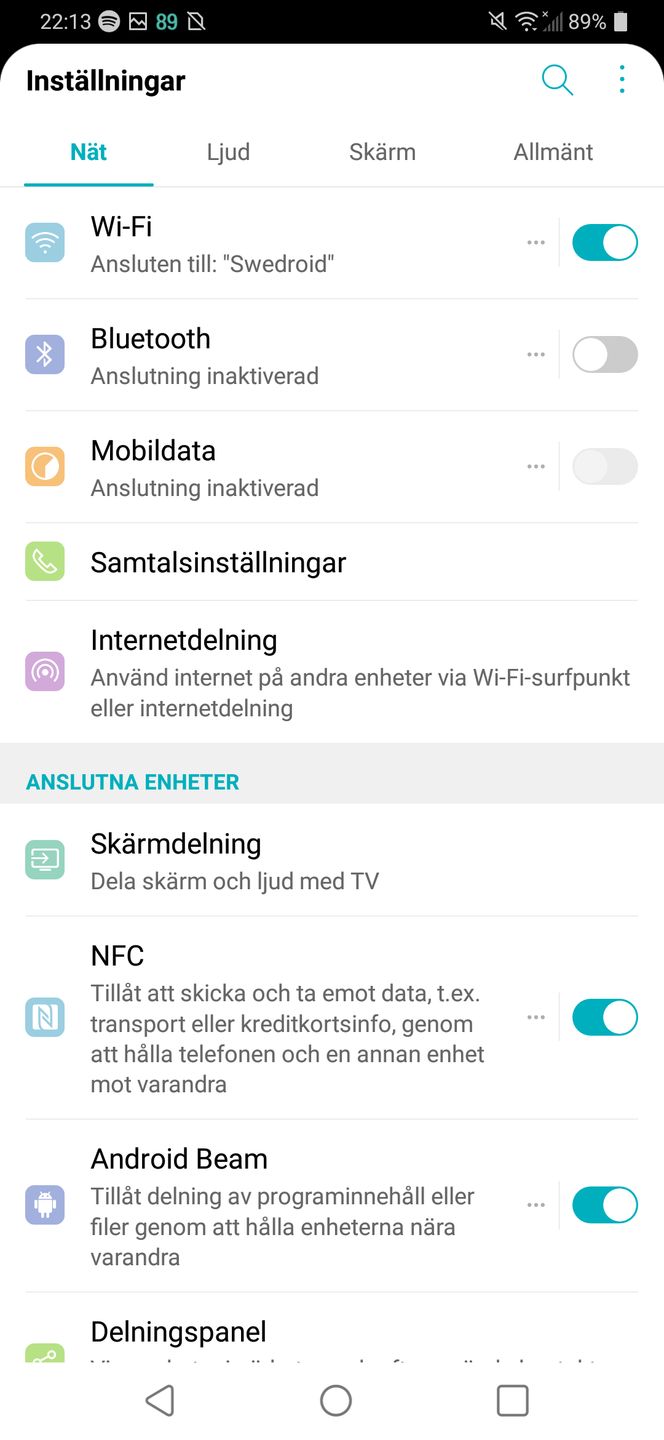664x1440 pixels.
Task: Open Samtalsinställningar
Action: pyautogui.click(x=332, y=562)
